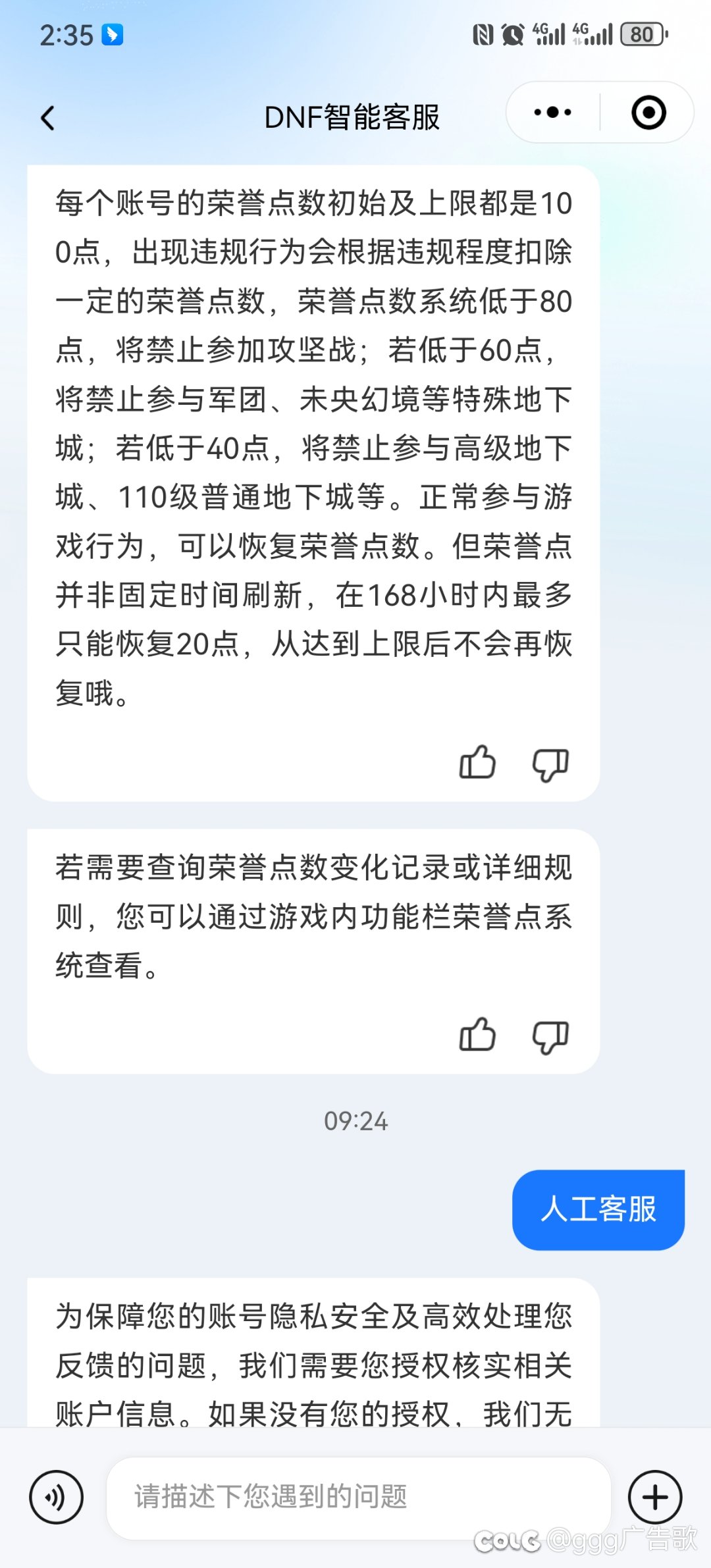
Task: Open the plus attachment menu
Action: point(655,1497)
